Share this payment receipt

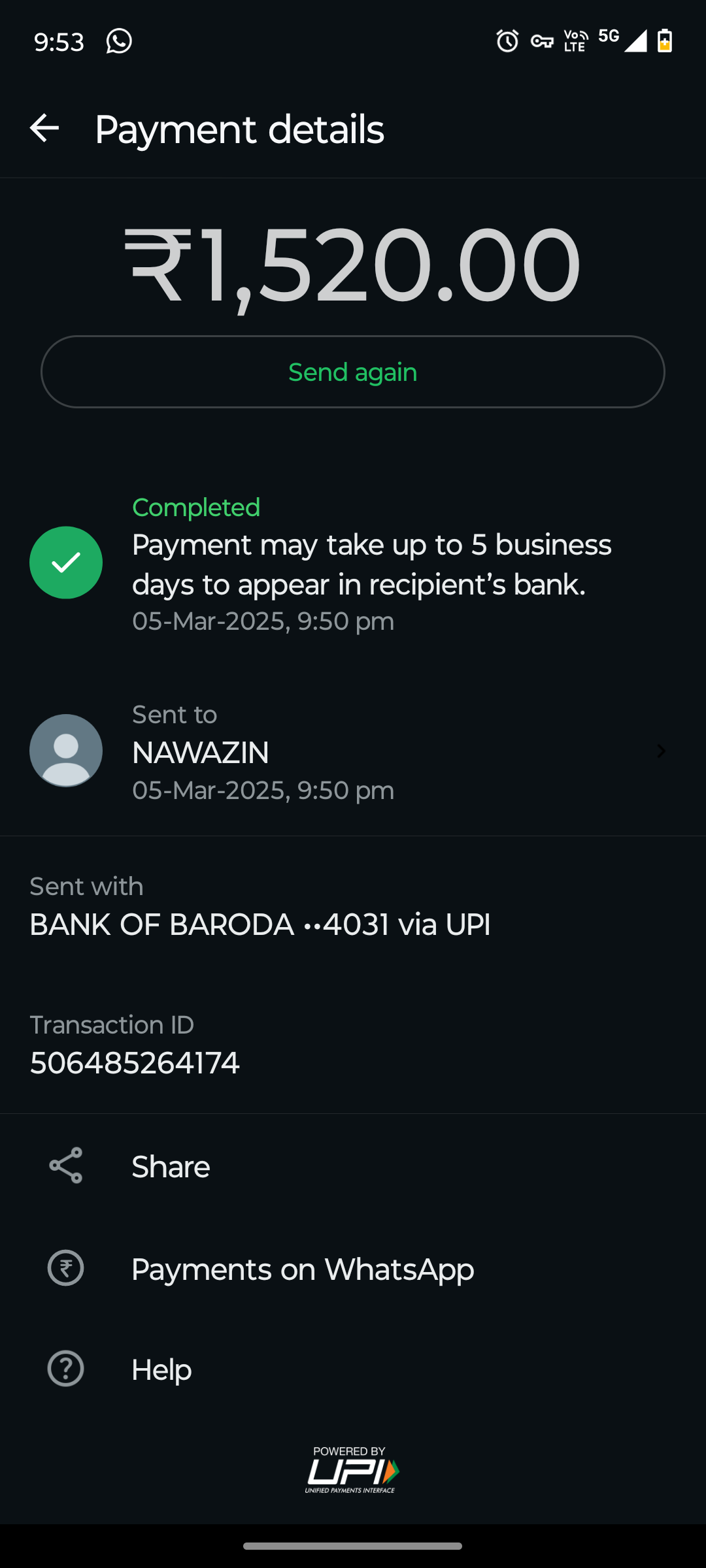click(x=170, y=1167)
